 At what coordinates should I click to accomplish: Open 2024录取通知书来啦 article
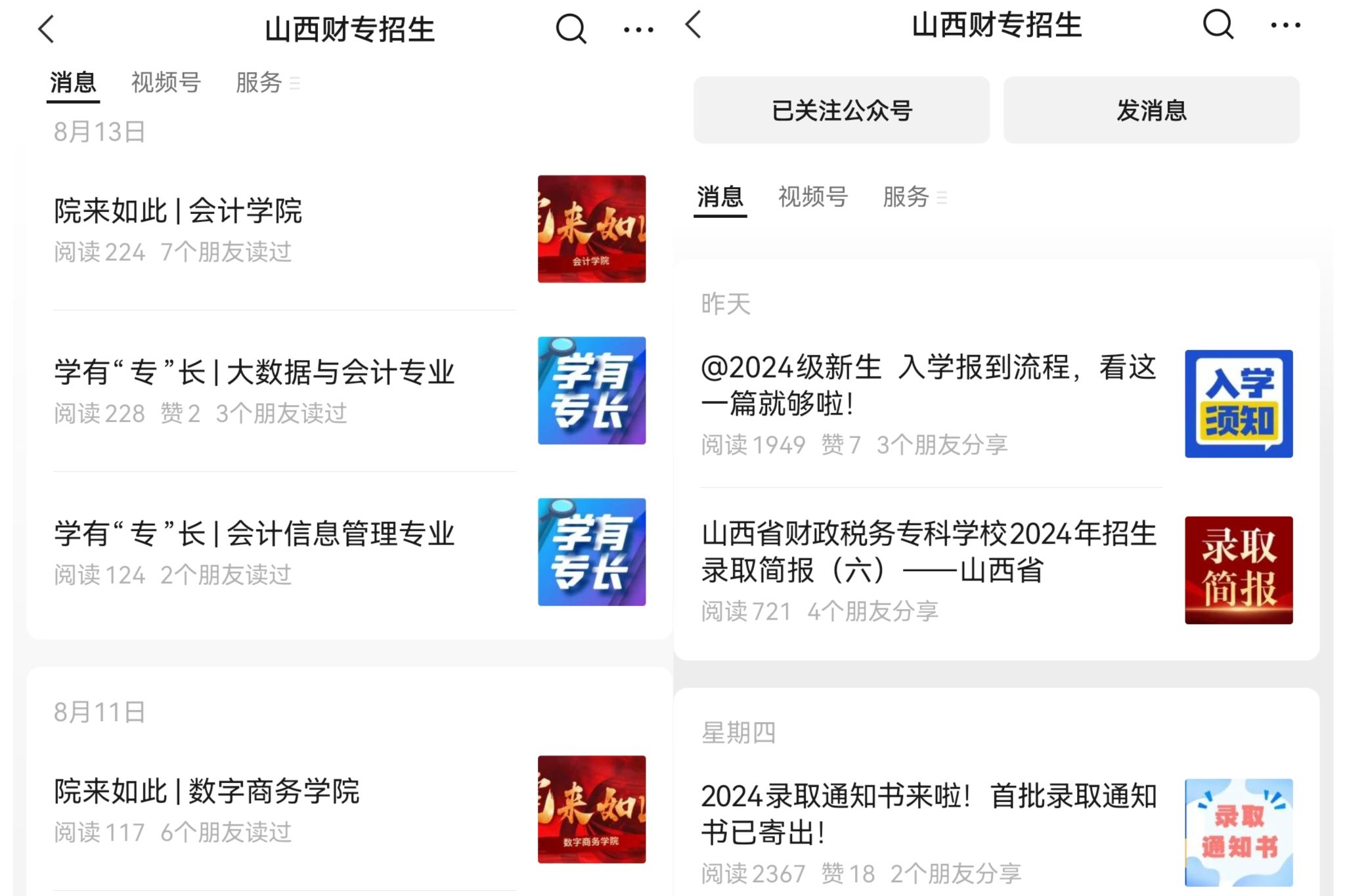pos(928,815)
